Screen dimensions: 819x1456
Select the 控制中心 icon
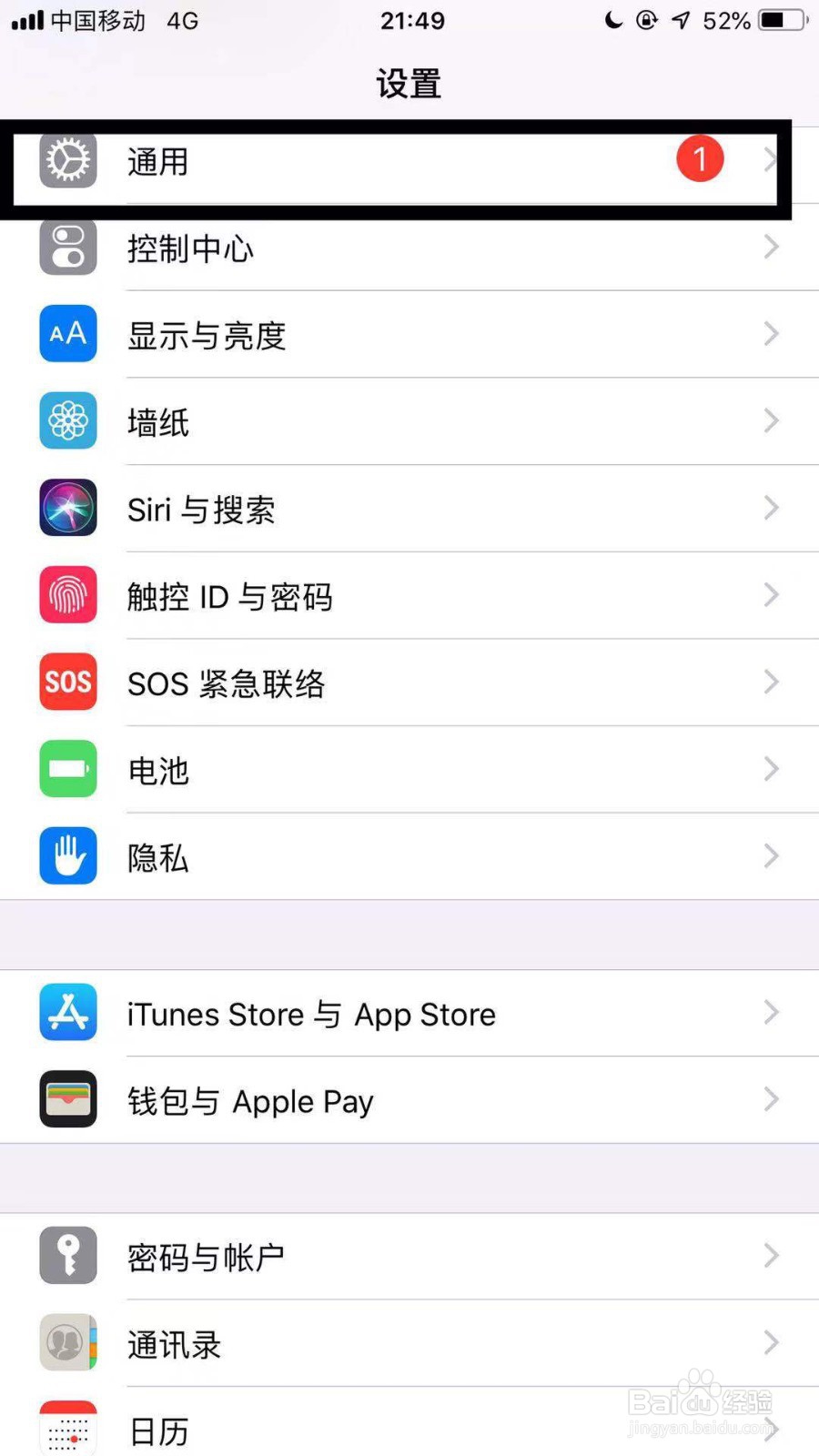(x=66, y=248)
